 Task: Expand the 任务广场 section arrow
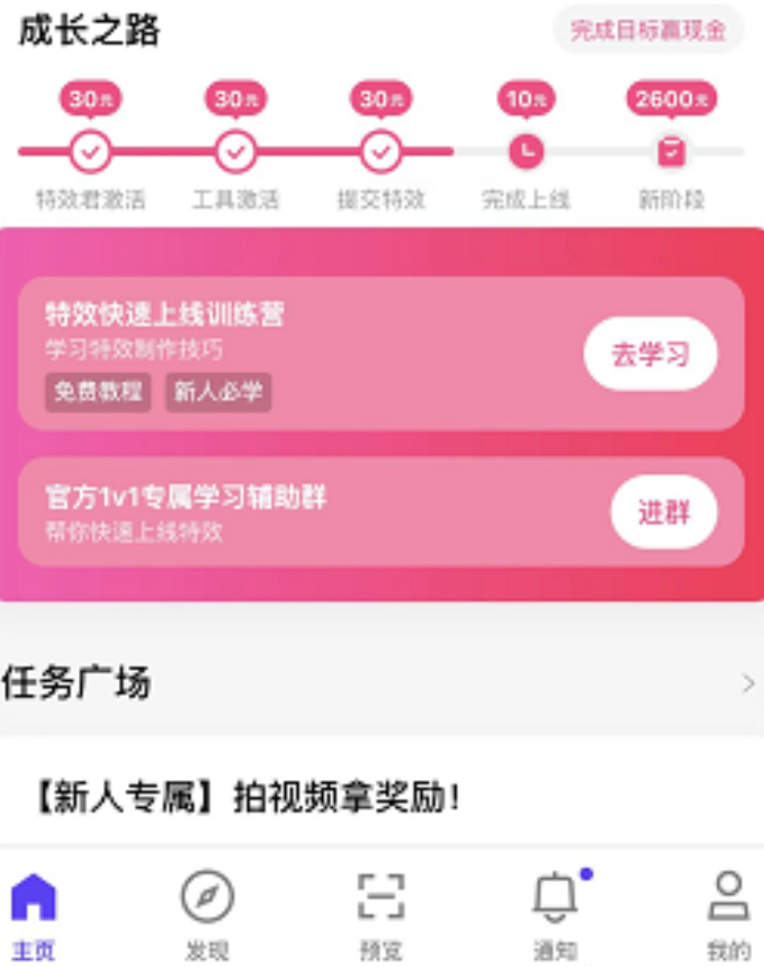747,684
